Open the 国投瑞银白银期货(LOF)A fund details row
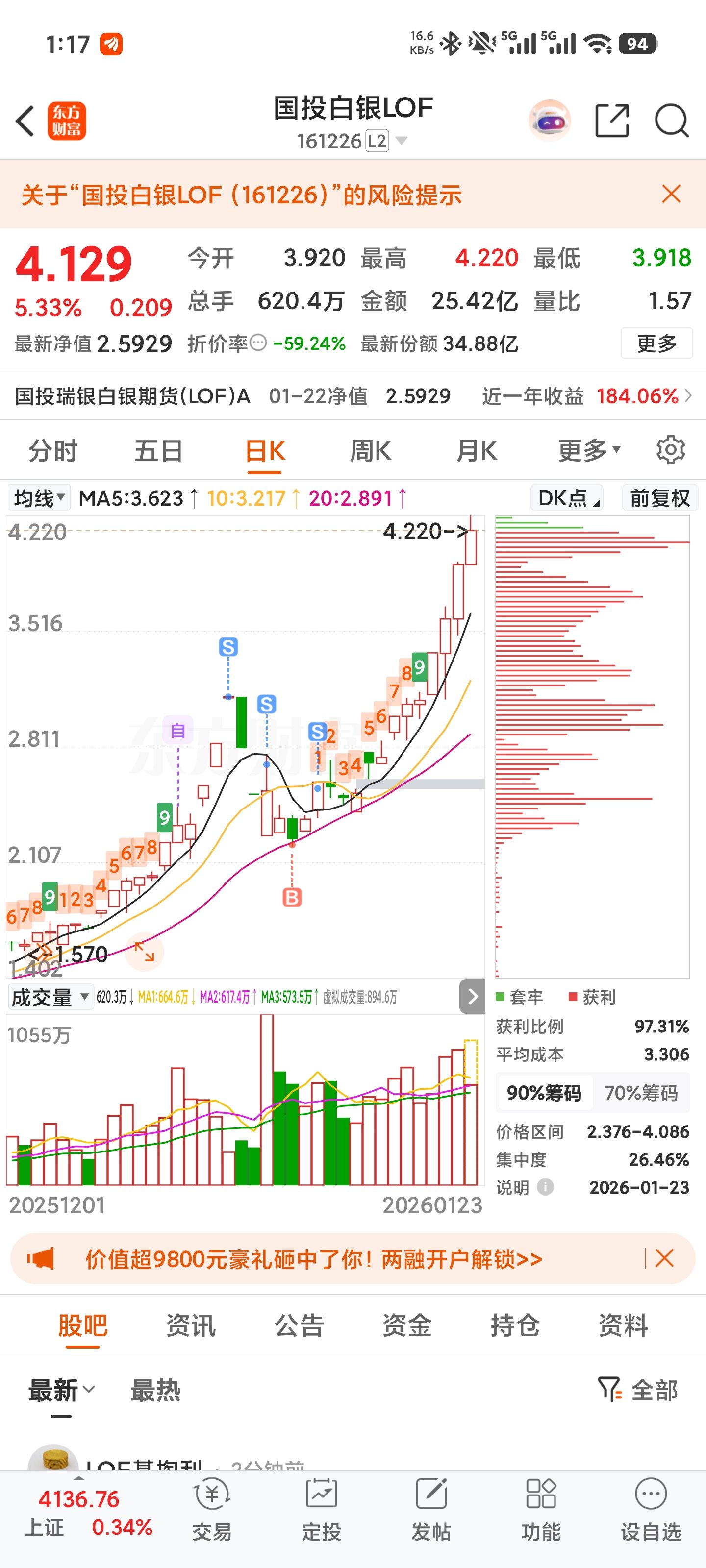The width and height of the screenshot is (706, 1568). pos(353,396)
